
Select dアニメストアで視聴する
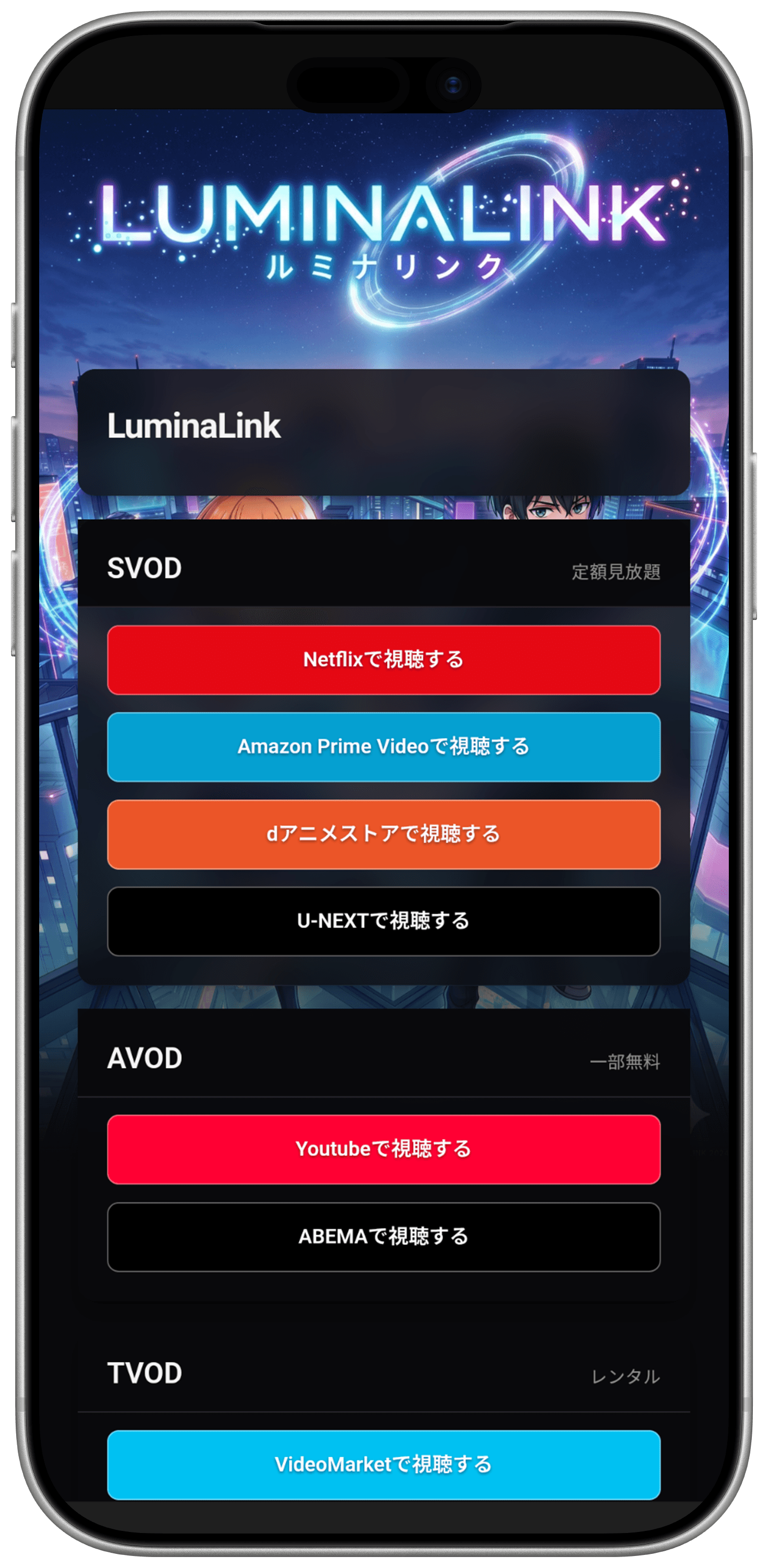click(x=383, y=834)
